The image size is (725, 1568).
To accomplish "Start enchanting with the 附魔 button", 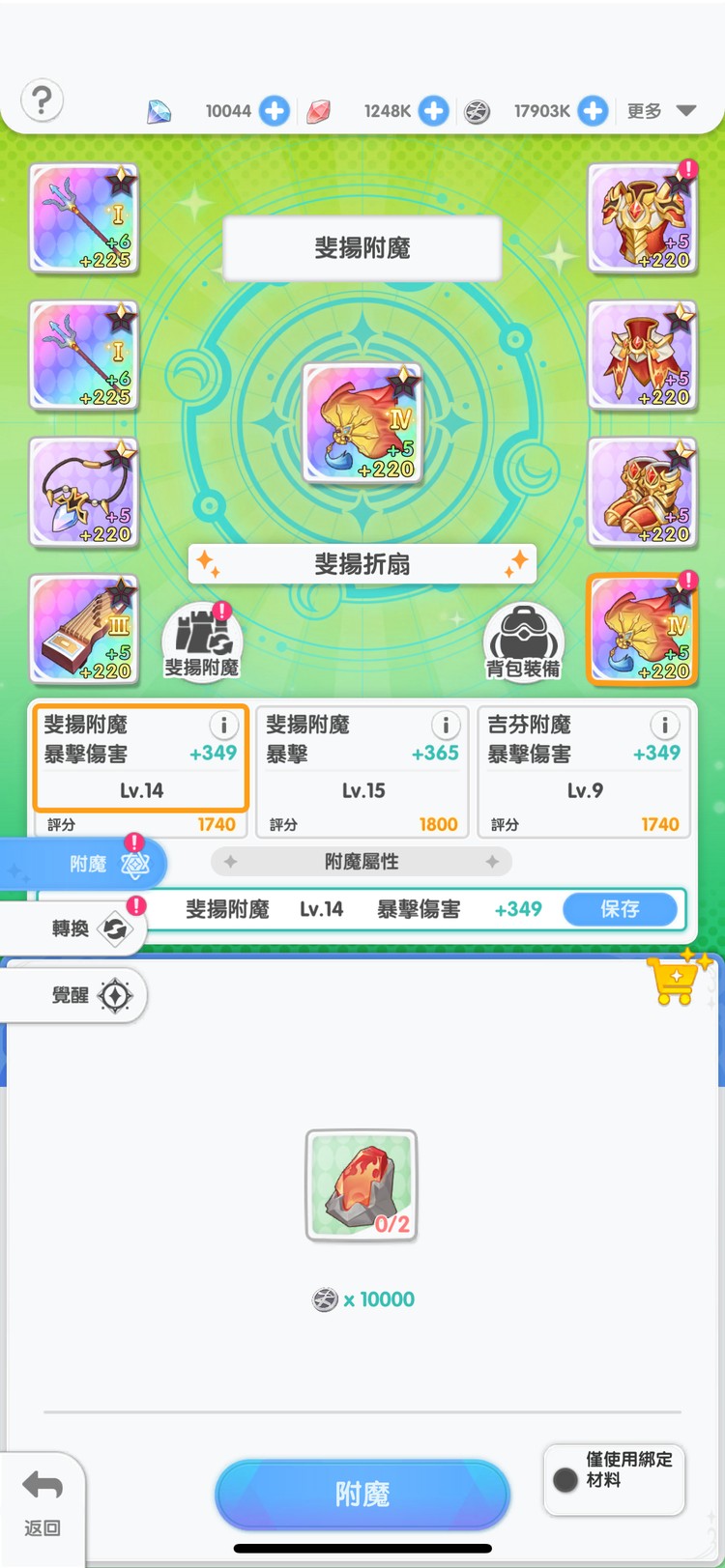I will coord(362,1494).
